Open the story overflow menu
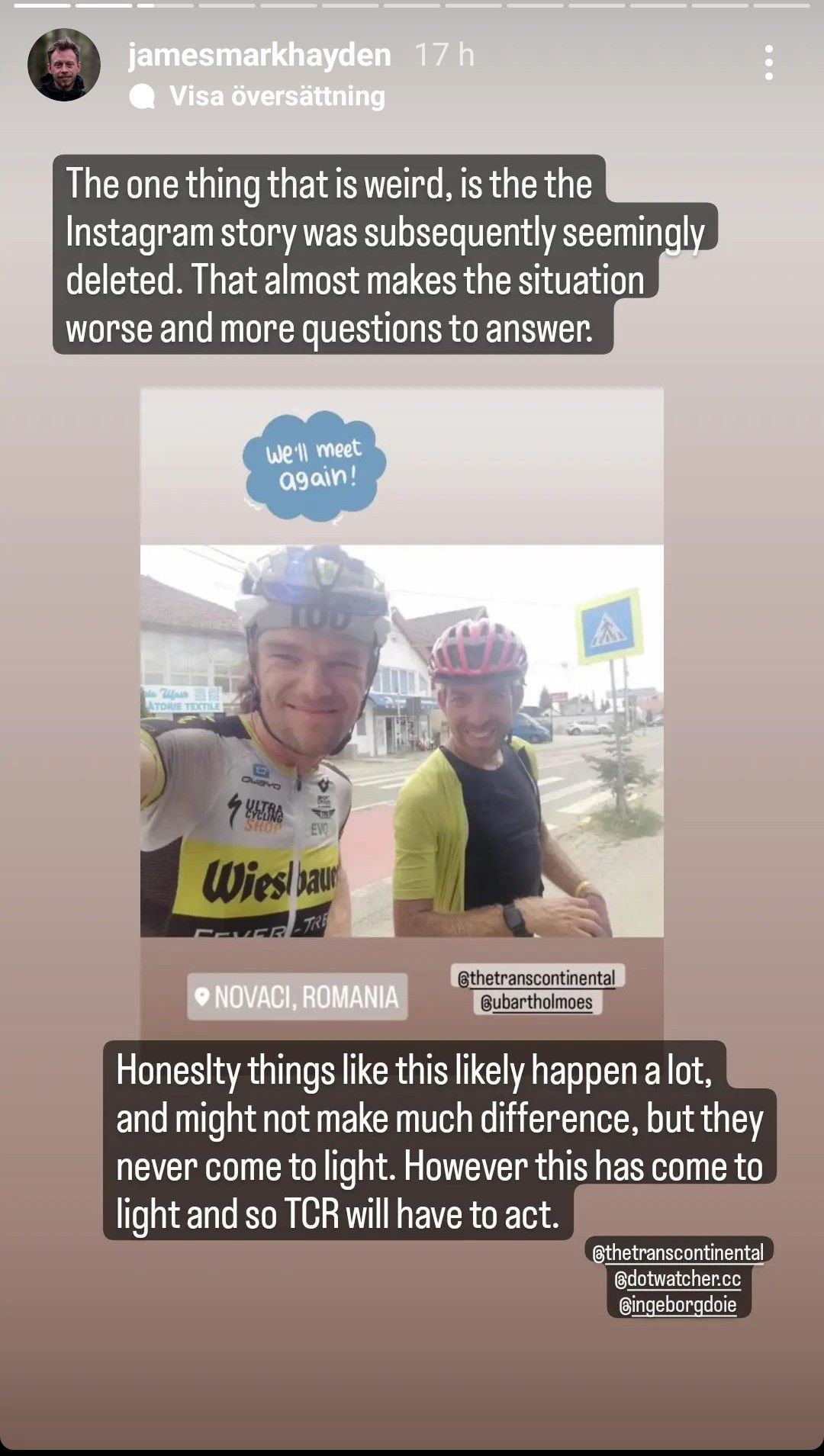The image size is (824, 1456). [768, 63]
